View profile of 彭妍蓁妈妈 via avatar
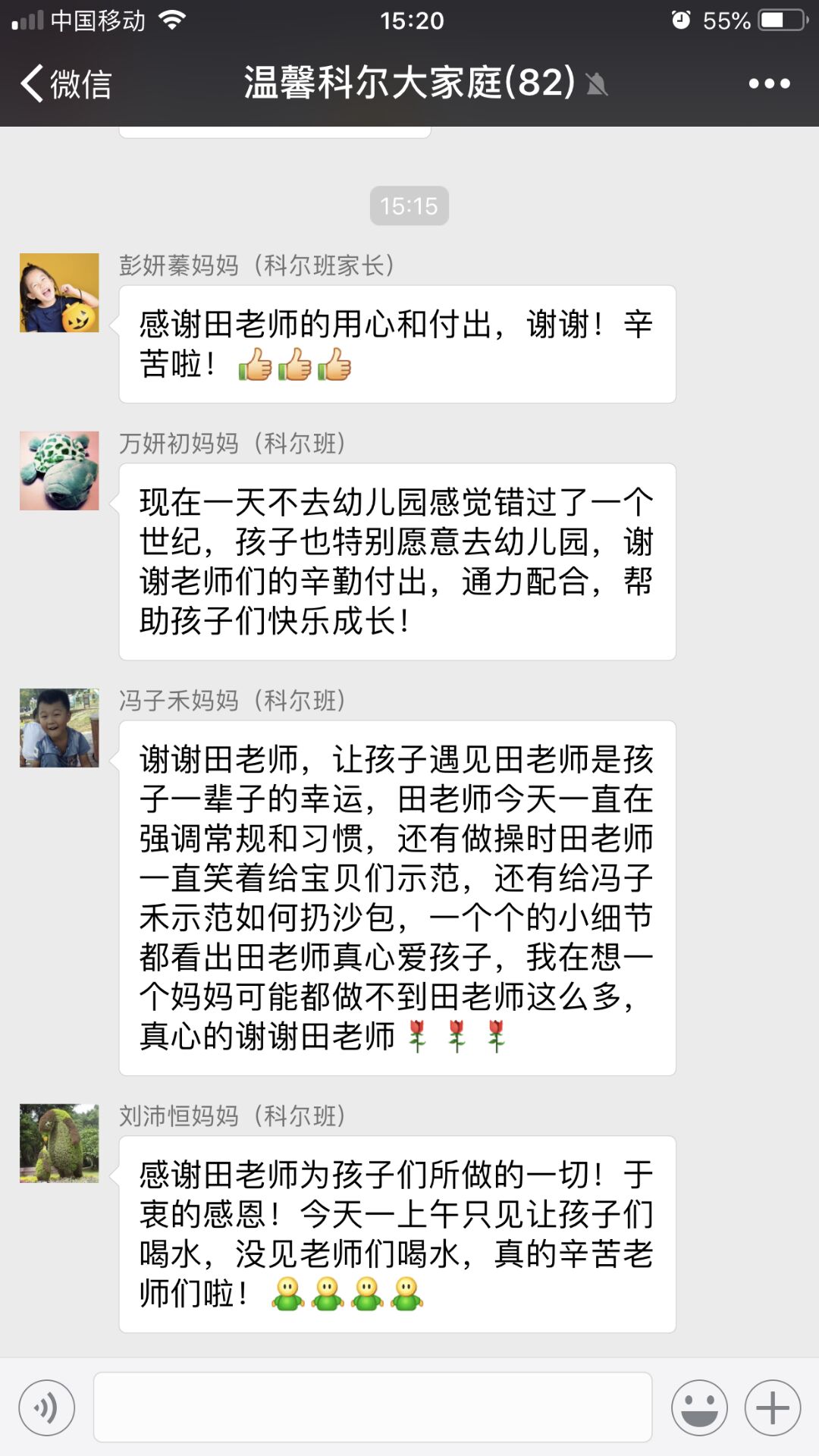This screenshot has height=1456, width=819. tap(59, 293)
